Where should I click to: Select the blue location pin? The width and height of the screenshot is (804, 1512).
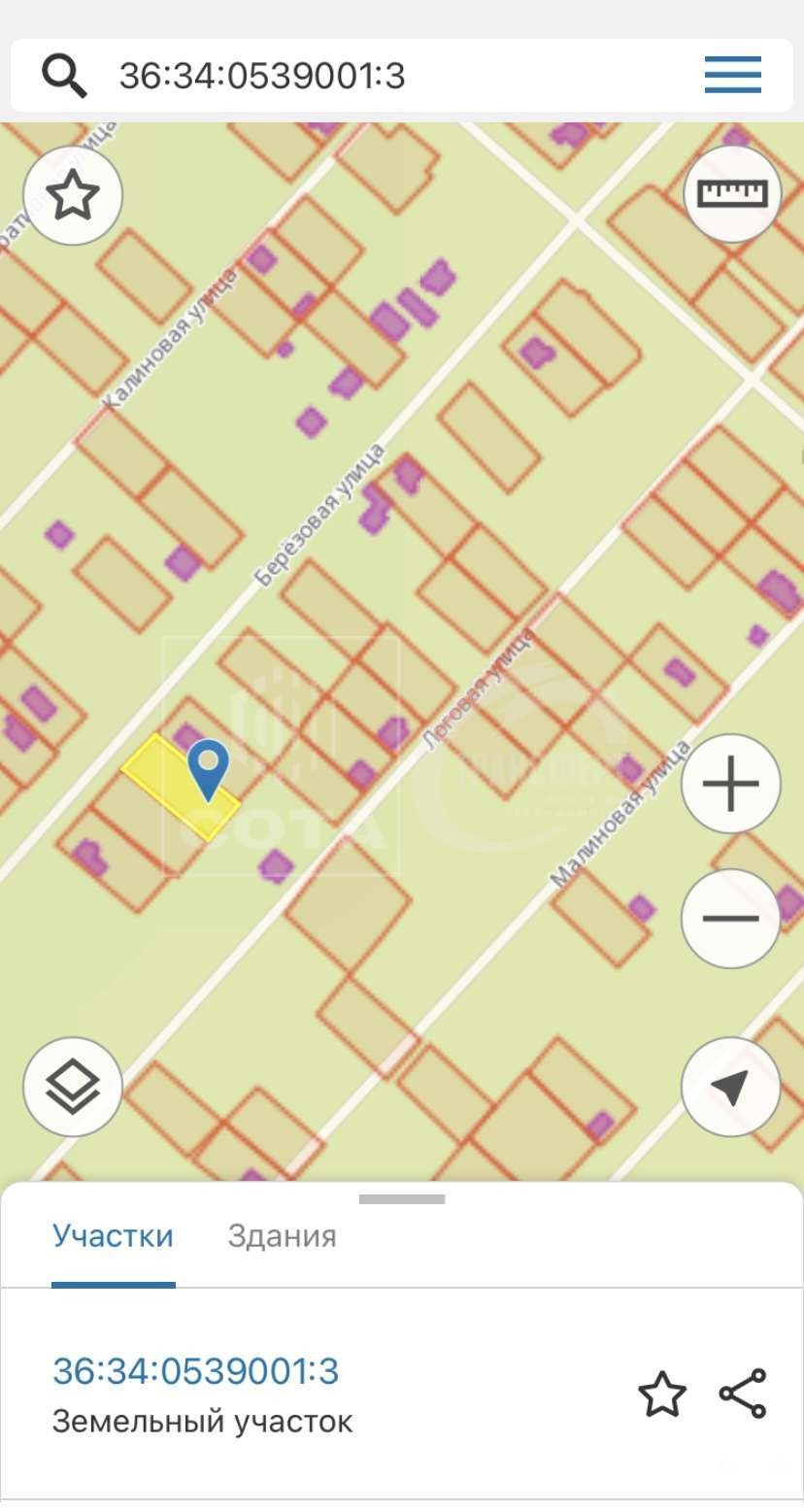click(x=208, y=767)
